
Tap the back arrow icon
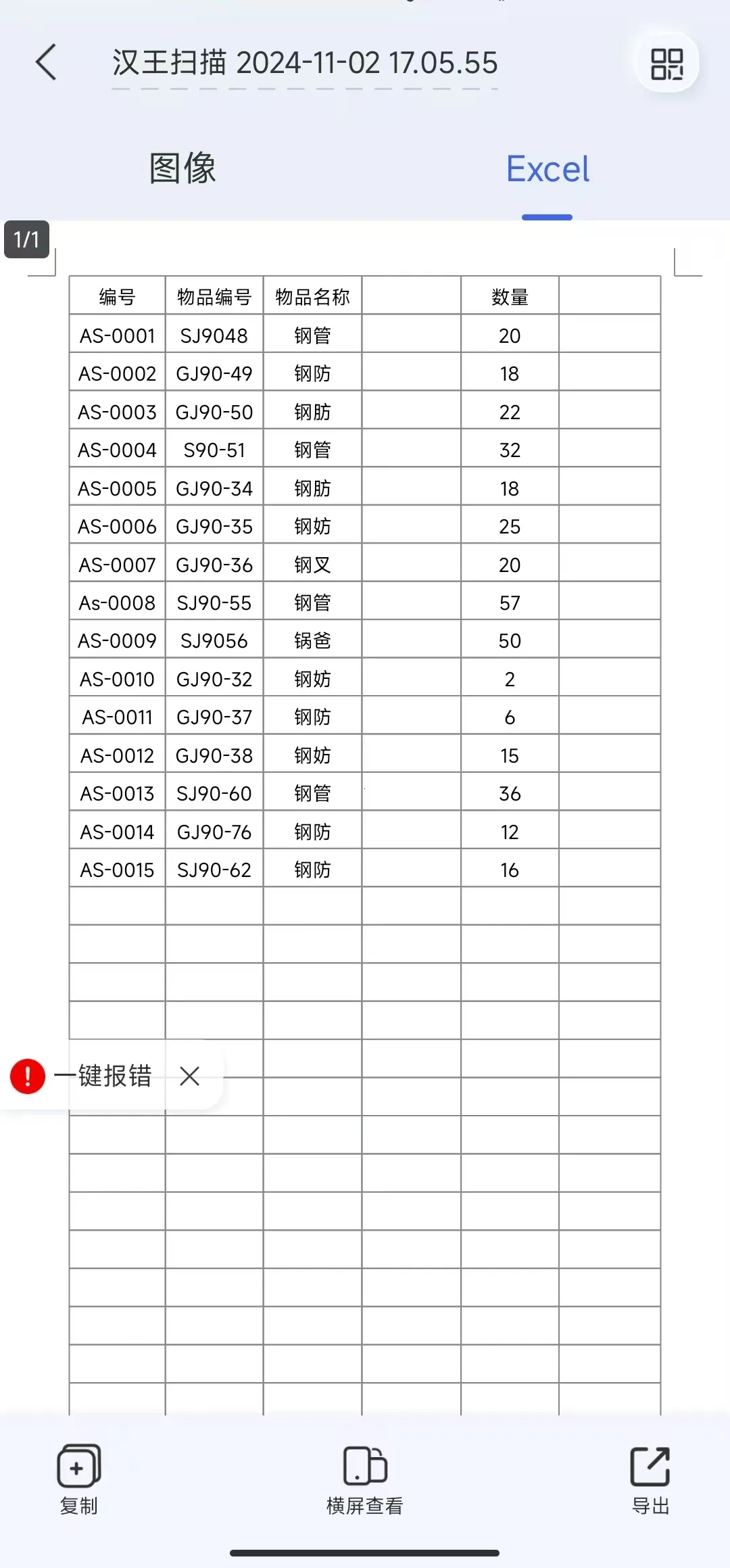(x=46, y=62)
